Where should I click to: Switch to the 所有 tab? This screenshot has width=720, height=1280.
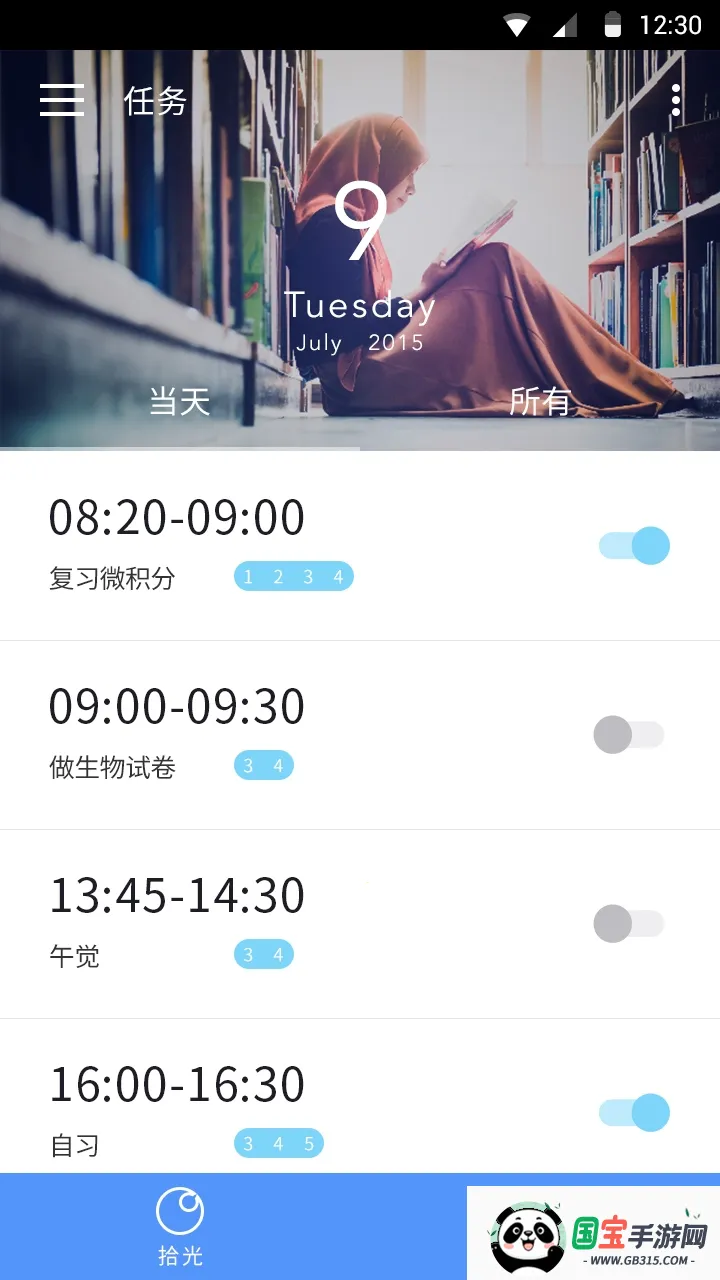coord(540,402)
